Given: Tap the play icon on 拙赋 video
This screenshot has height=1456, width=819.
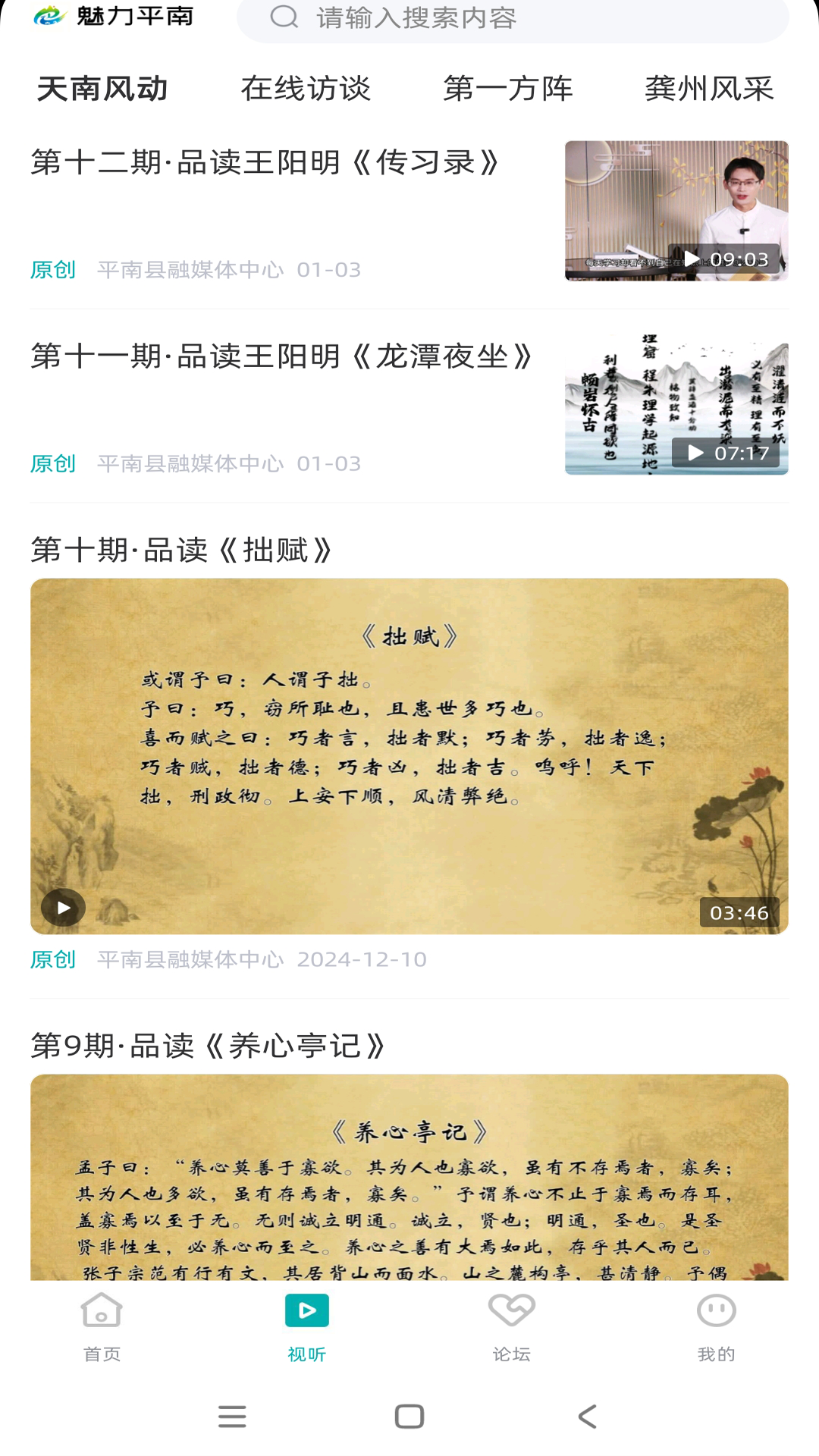Looking at the screenshot, I should pyautogui.click(x=63, y=907).
